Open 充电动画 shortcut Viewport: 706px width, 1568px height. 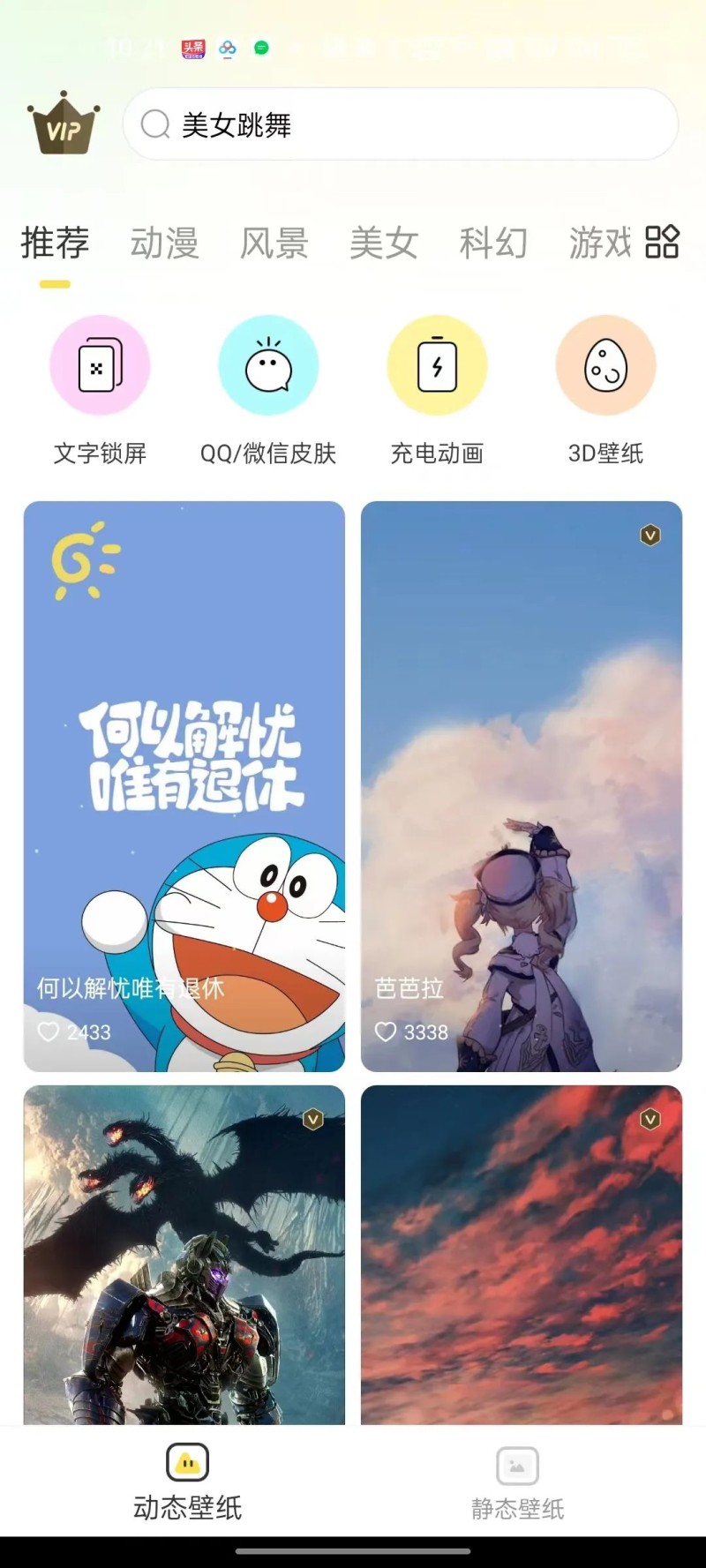click(x=437, y=390)
